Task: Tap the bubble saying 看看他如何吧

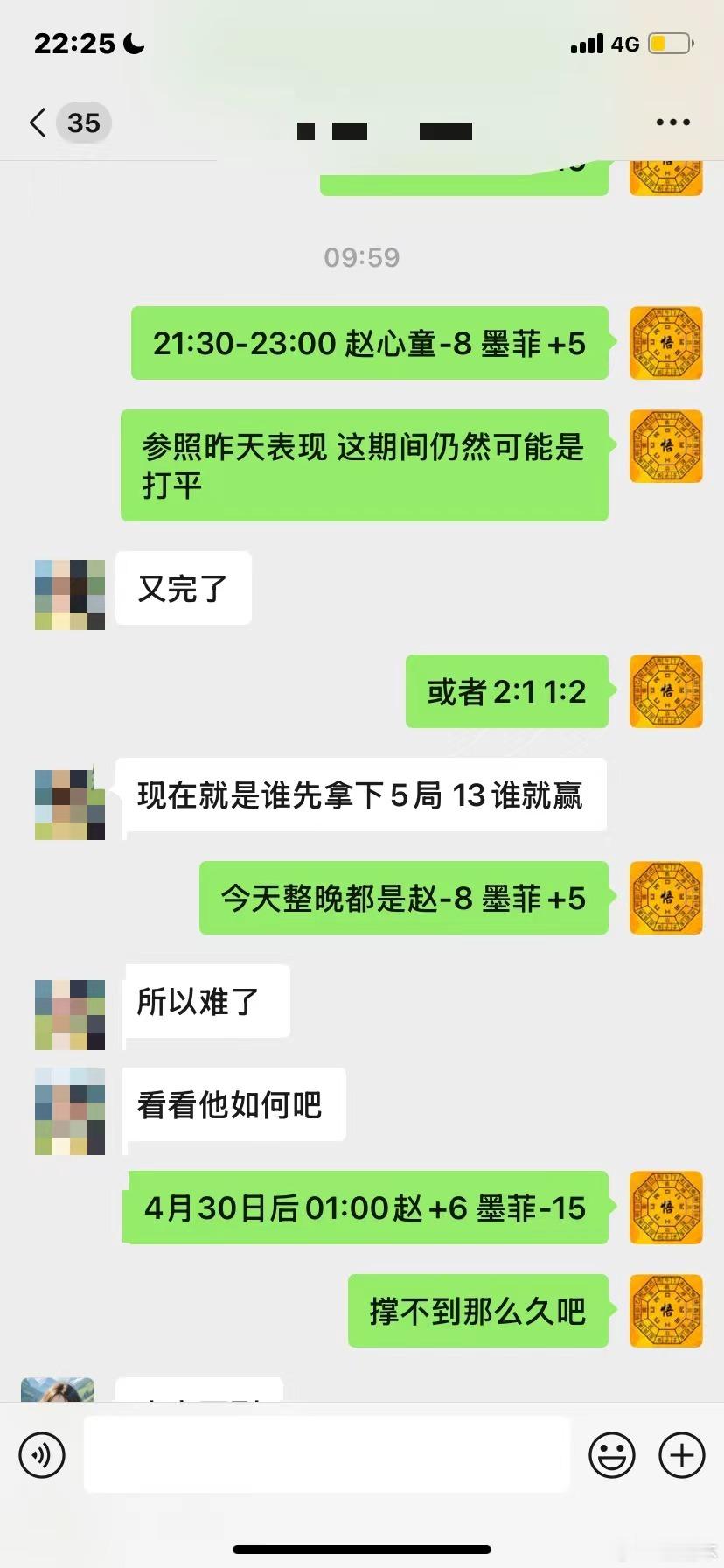Action: tap(233, 1105)
